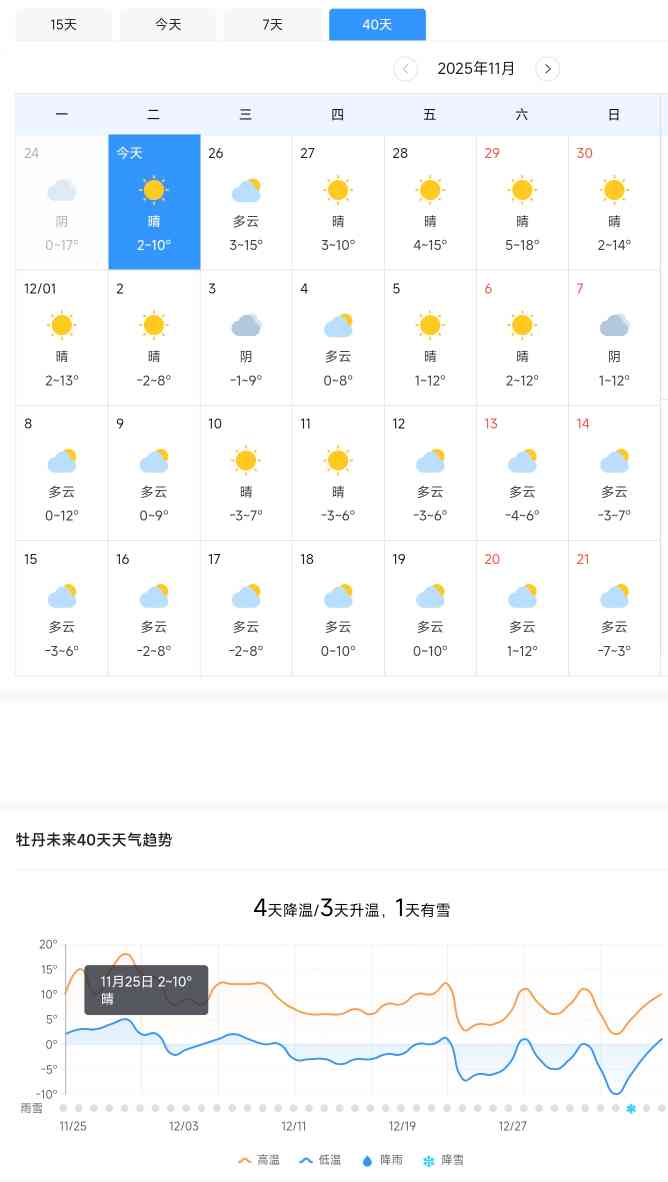Select calendar day 13 with 多云 -4~6°

point(522,472)
